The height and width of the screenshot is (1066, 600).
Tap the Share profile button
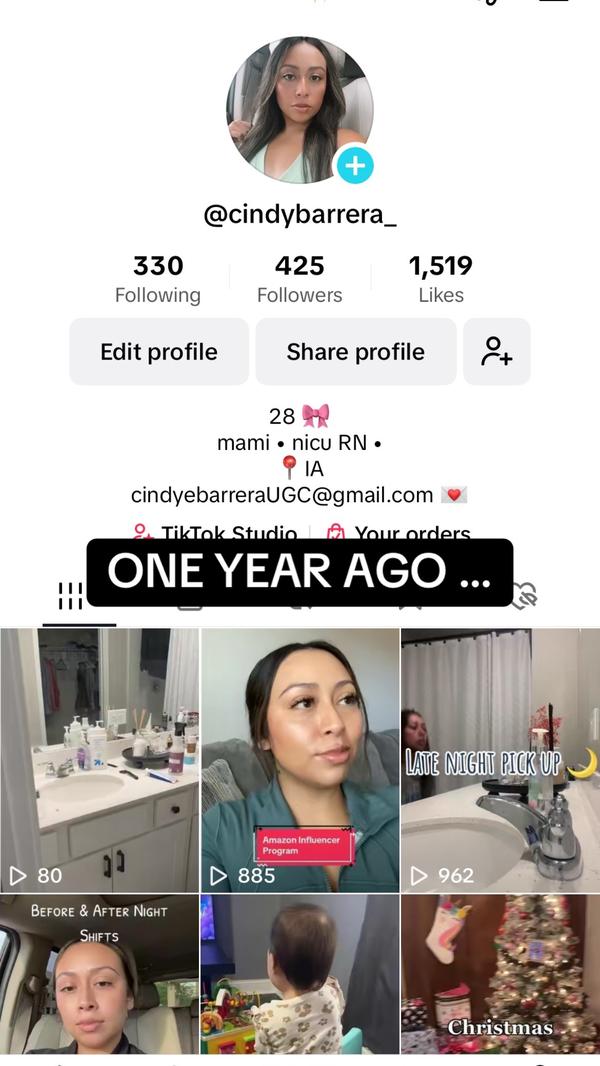[x=355, y=352]
